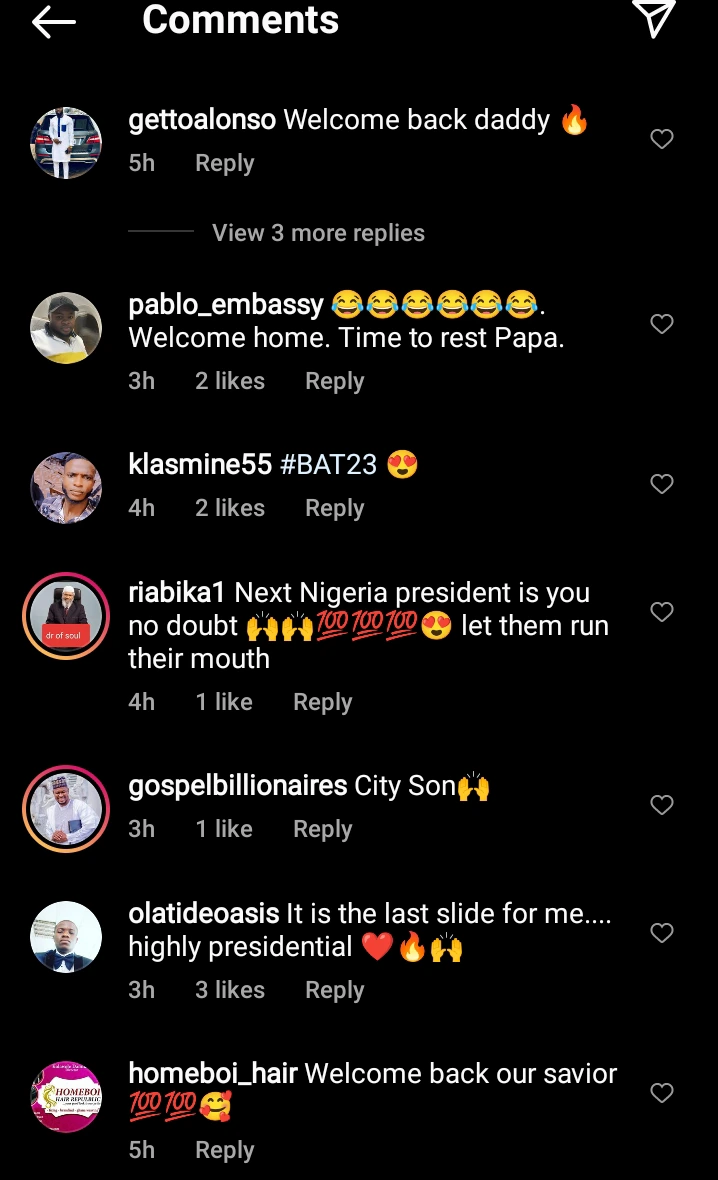Like pablo_embassy's comment
The height and width of the screenshot is (1180, 718).
pos(662,324)
